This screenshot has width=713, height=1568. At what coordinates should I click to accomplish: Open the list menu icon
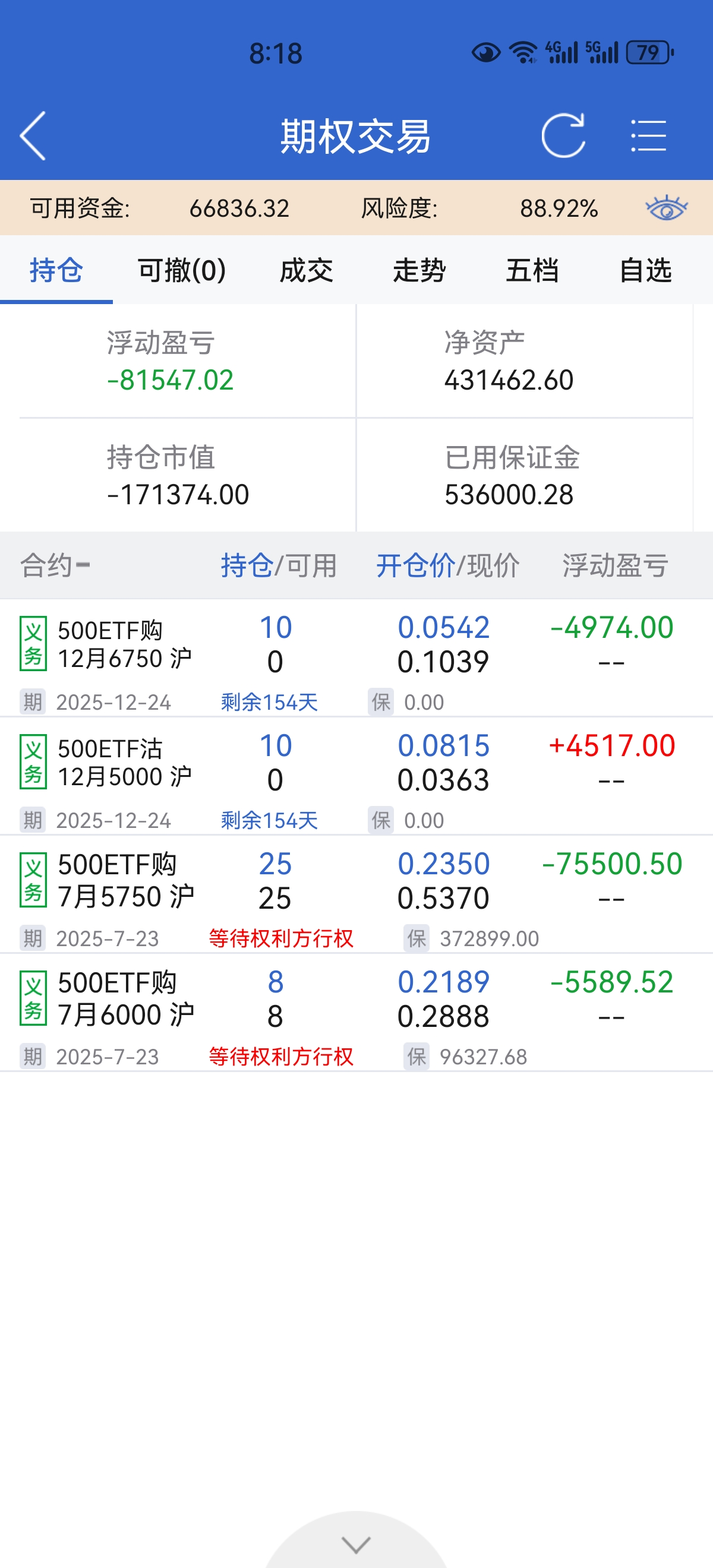(x=648, y=135)
